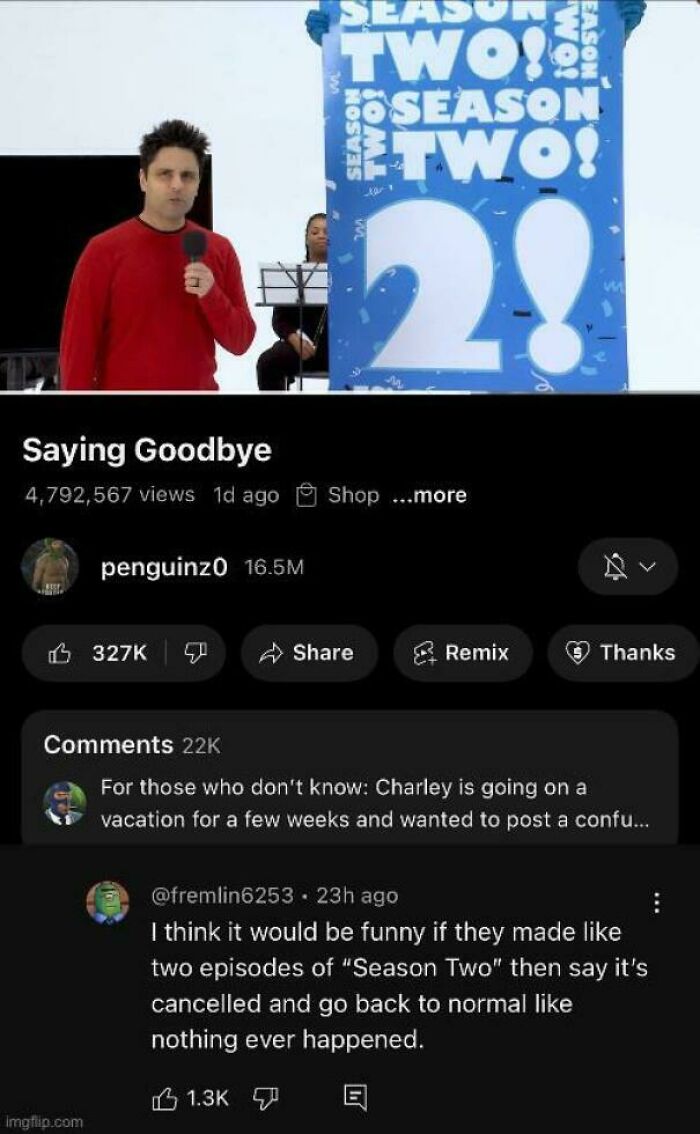The height and width of the screenshot is (1134, 700).
Task: Like the comment by @fremlin6253
Action: (x=164, y=1098)
